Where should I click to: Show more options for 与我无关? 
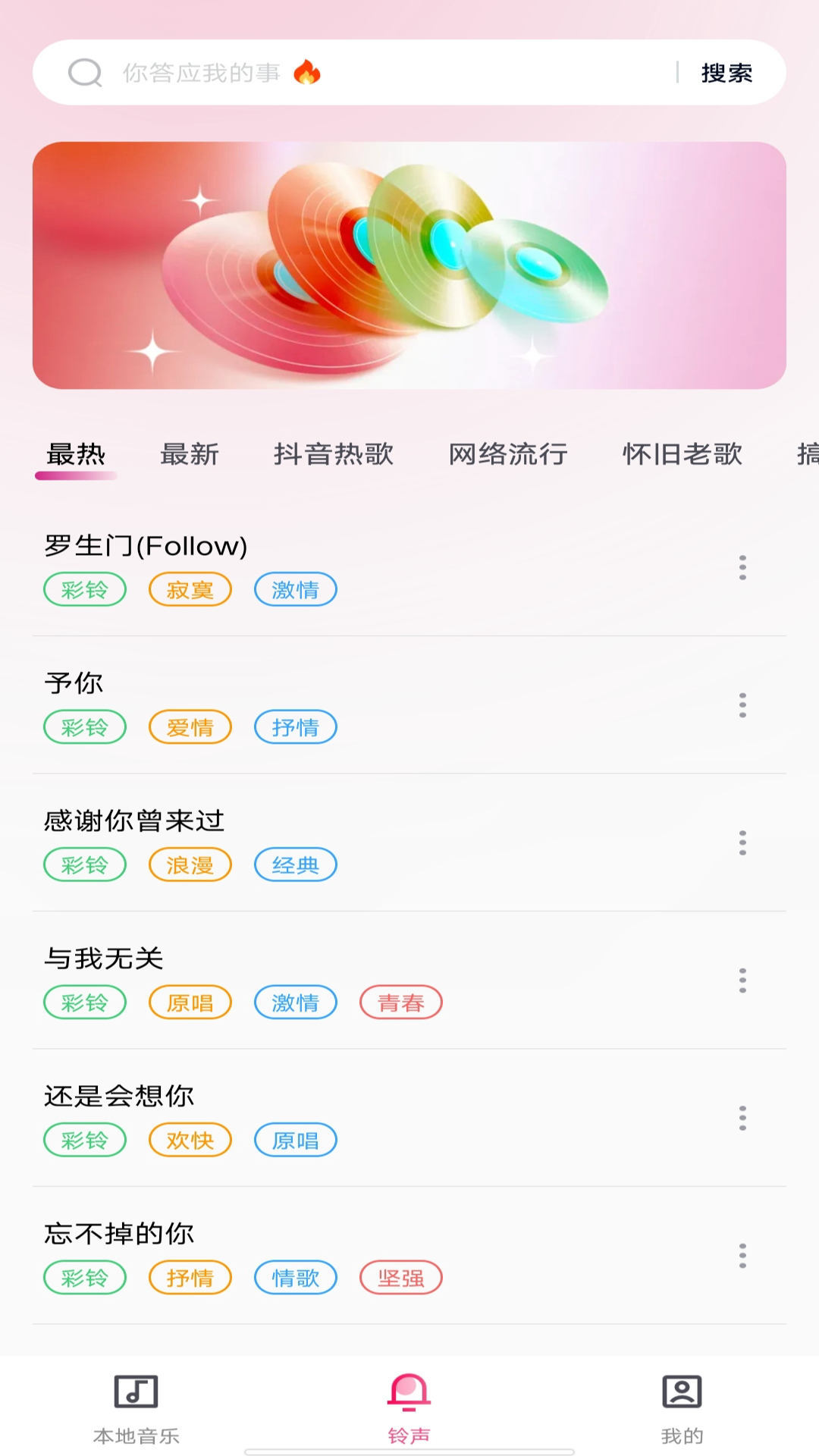(x=742, y=981)
